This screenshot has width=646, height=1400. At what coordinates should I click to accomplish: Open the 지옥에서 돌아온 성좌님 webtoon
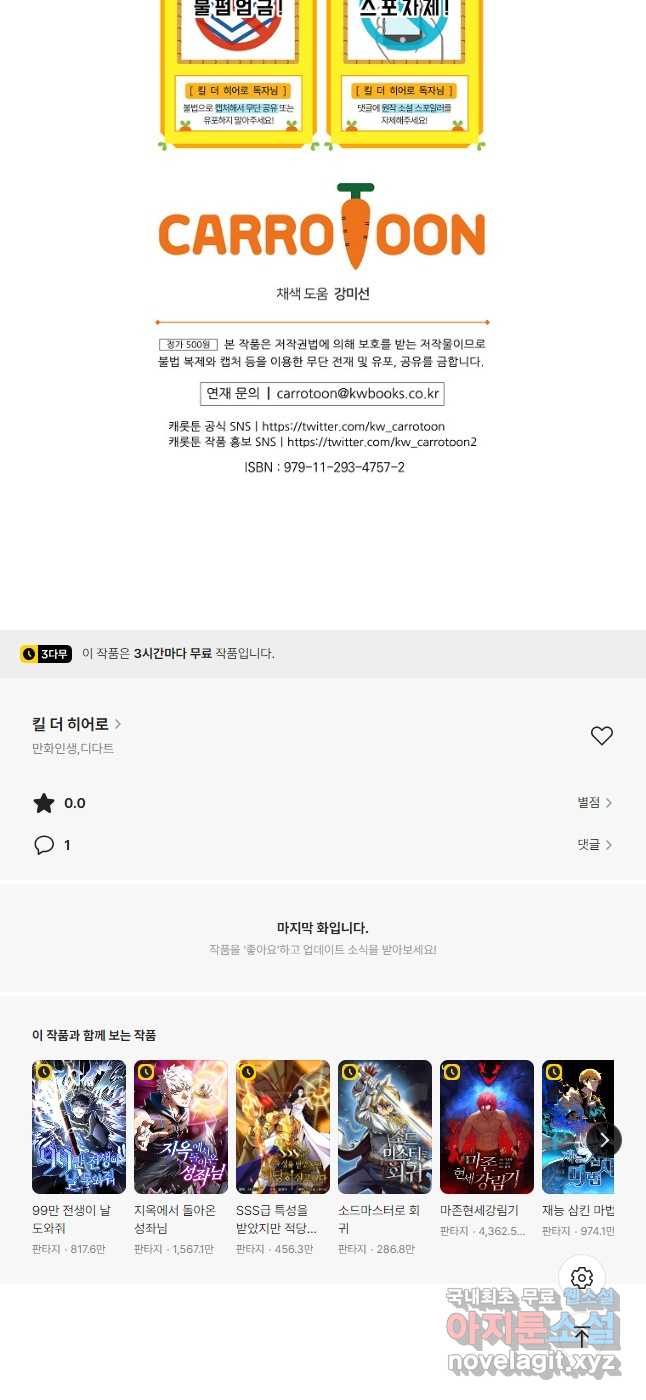(x=181, y=1127)
